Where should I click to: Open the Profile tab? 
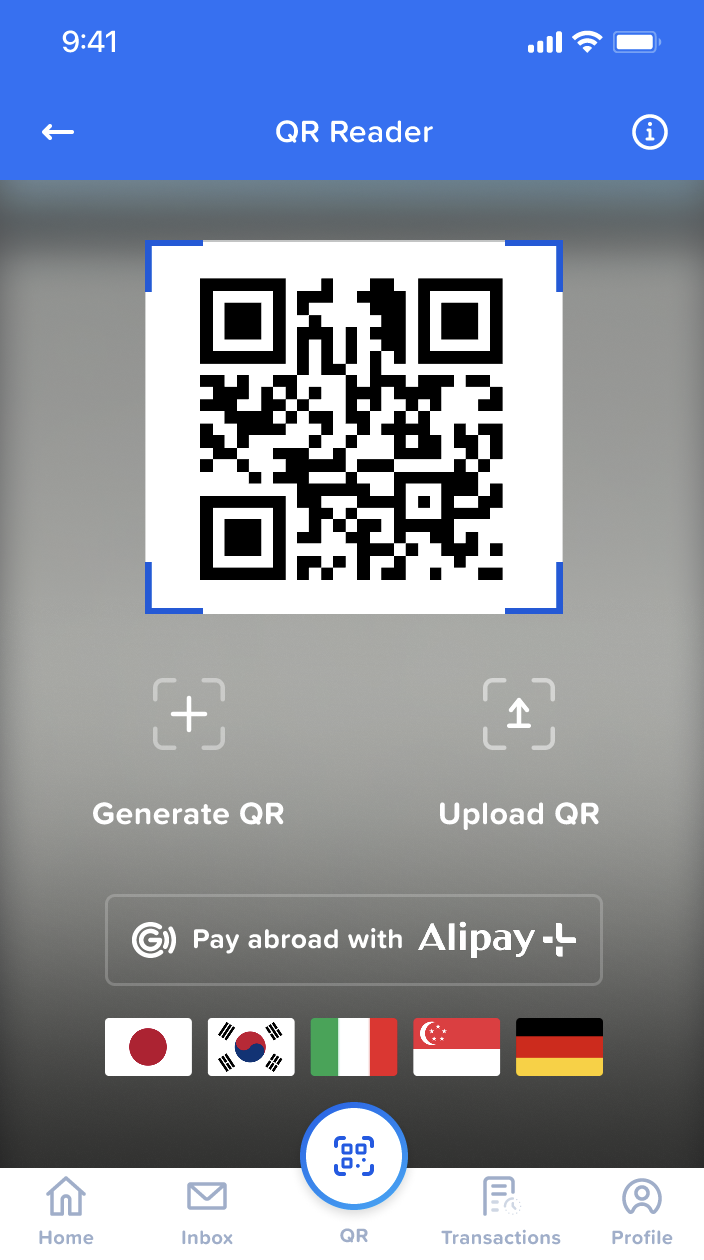[x=642, y=1210]
